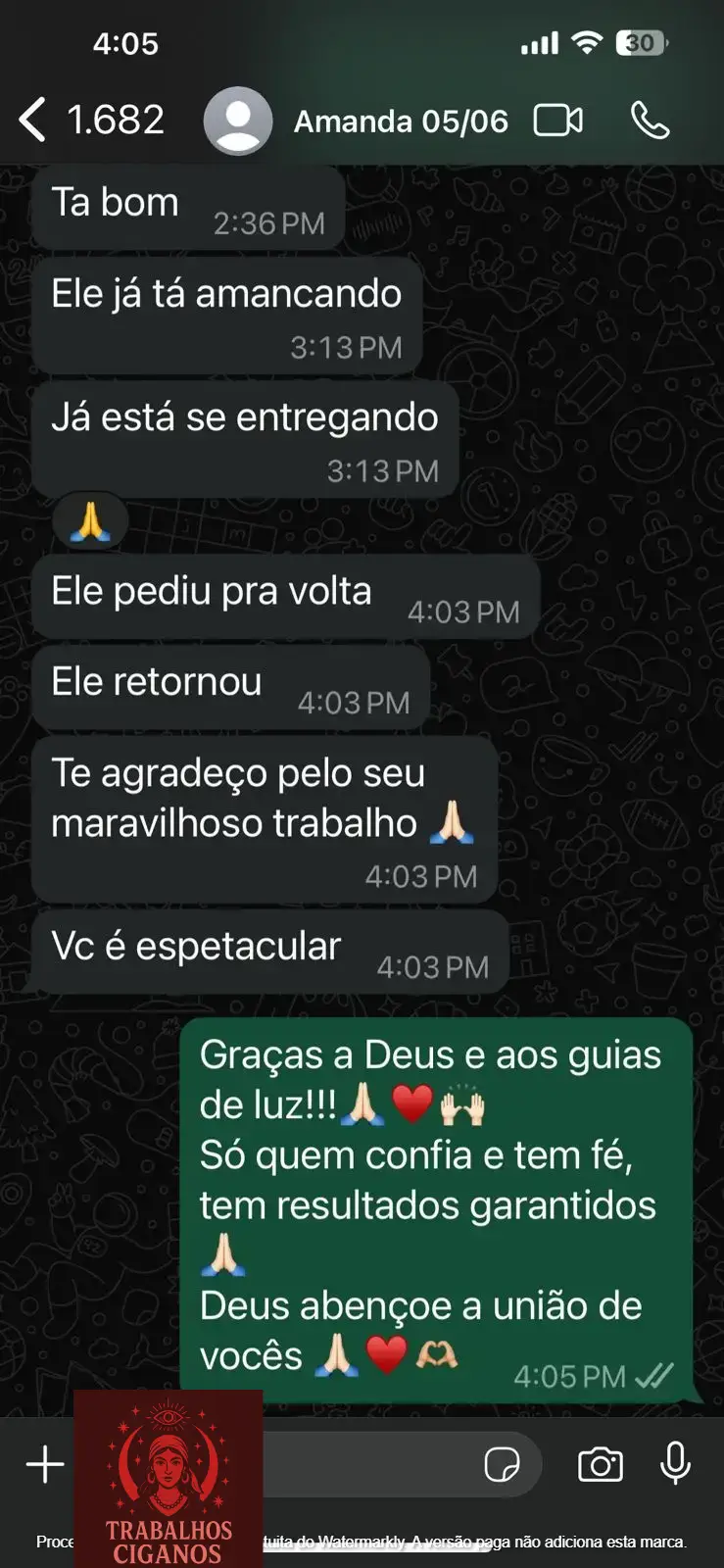Start a voice call with Amanda
This screenshot has width=724, height=1568.
pos(650,121)
